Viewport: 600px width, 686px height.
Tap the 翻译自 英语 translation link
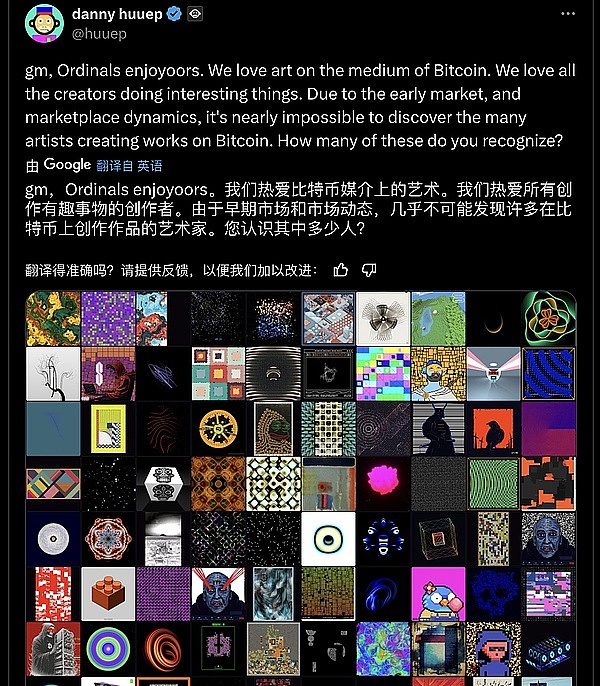[x=129, y=165]
